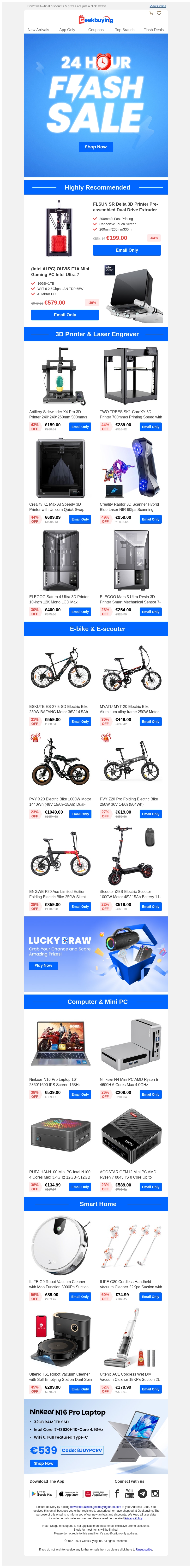This screenshot has width=192, height=1568.
Task: Tap Email Only for Ninkear N16 Pro Laptop
Action: (80, 1094)
